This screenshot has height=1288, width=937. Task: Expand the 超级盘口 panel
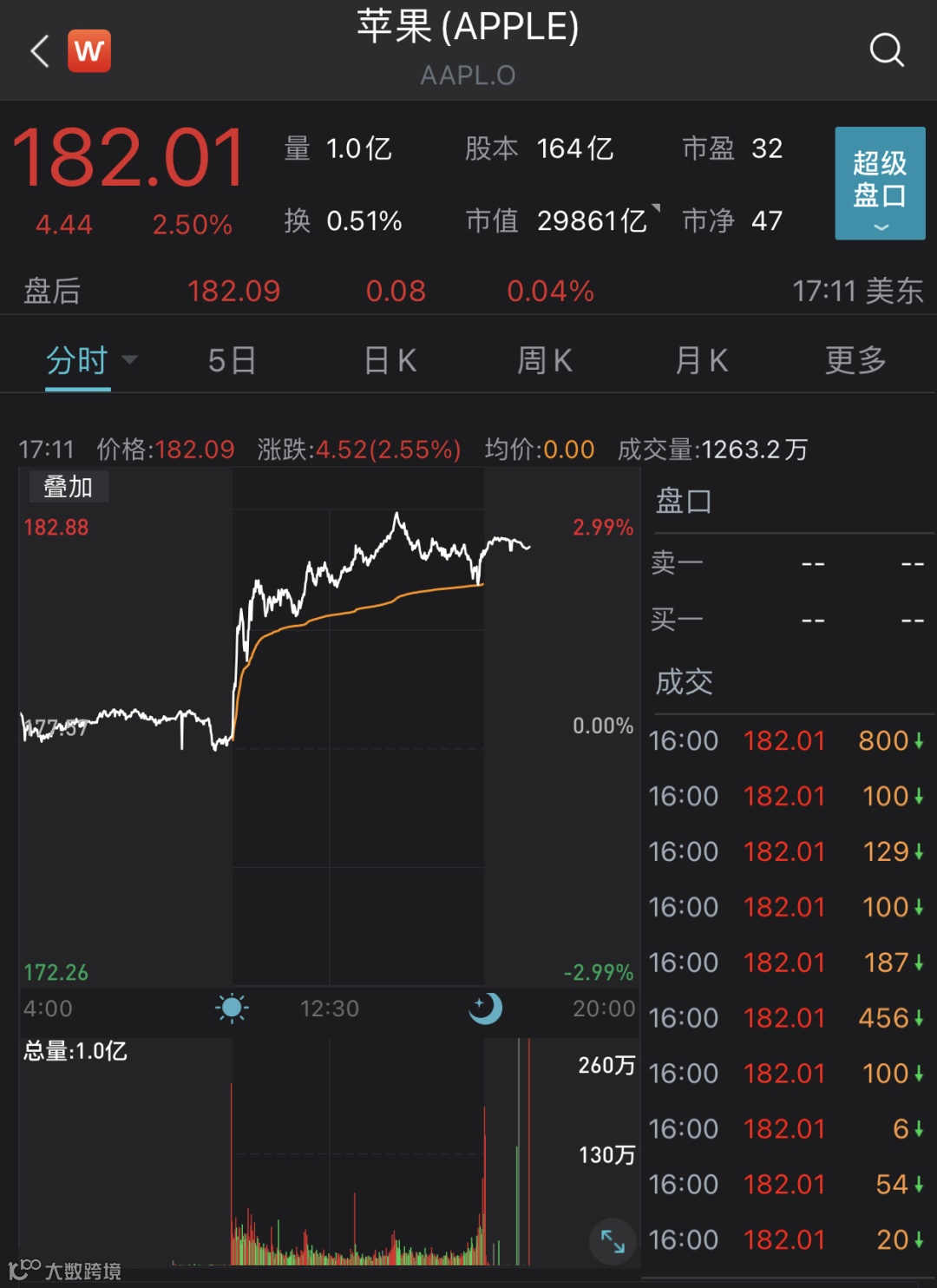880,183
